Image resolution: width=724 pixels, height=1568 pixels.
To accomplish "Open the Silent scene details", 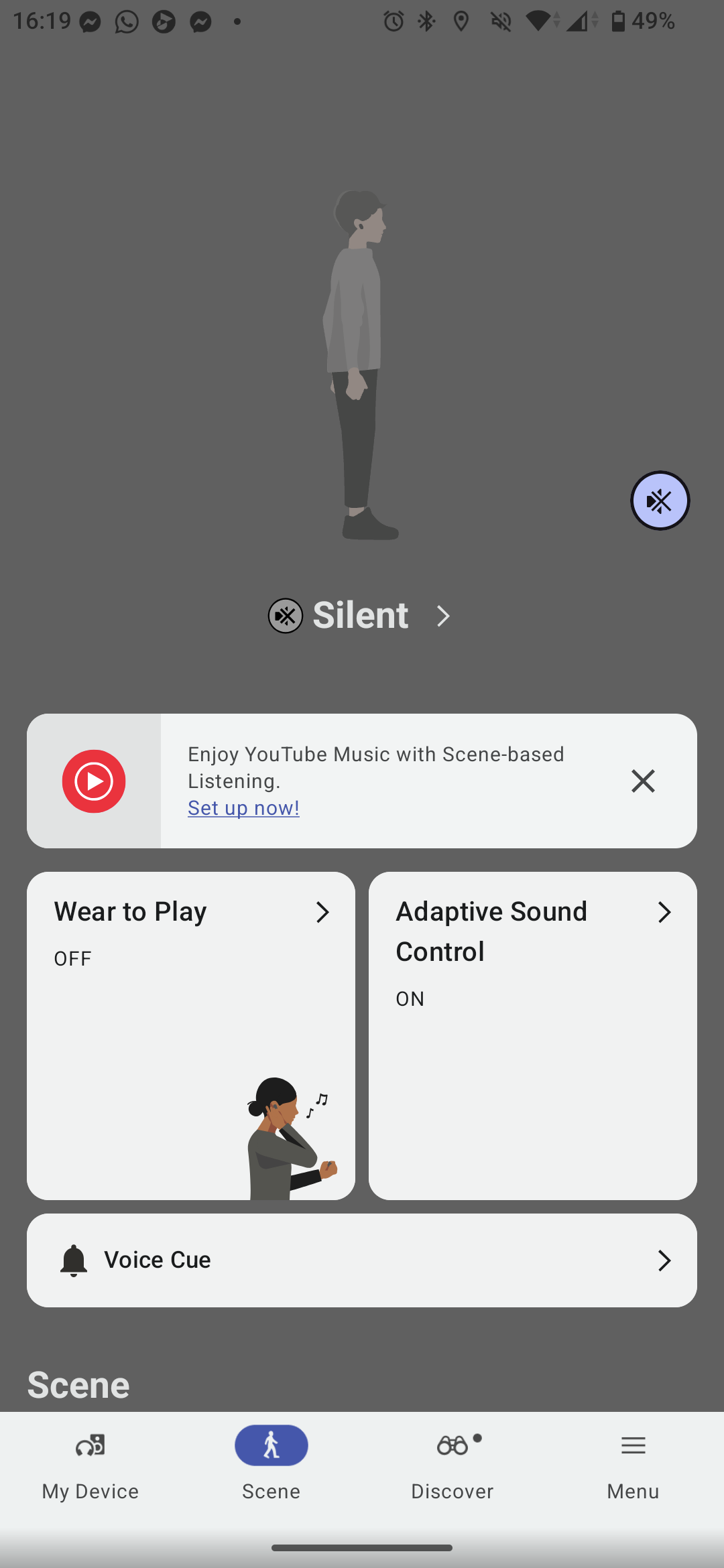I will click(x=361, y=616).
